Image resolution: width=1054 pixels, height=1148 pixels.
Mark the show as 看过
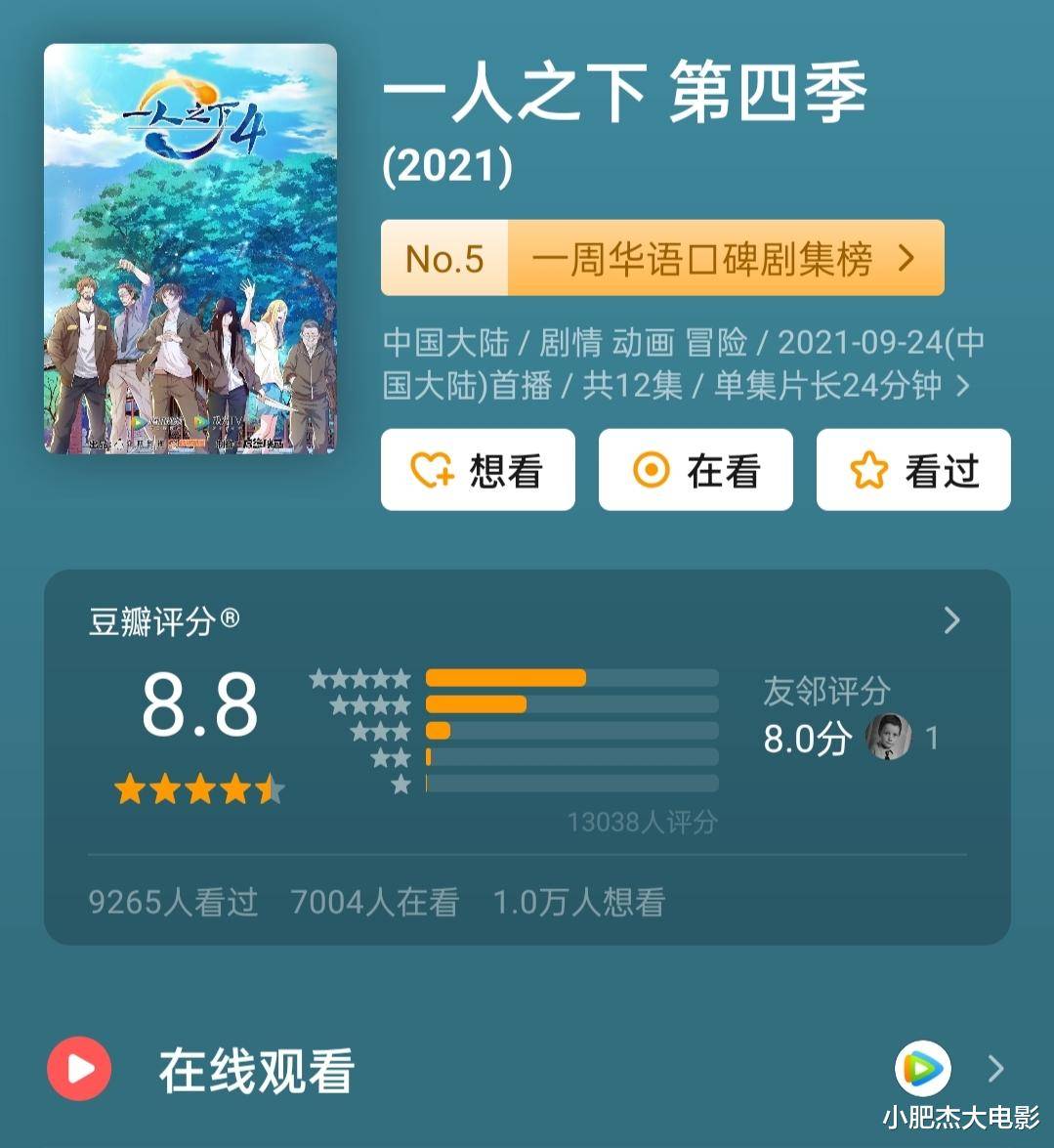point(913,470)
